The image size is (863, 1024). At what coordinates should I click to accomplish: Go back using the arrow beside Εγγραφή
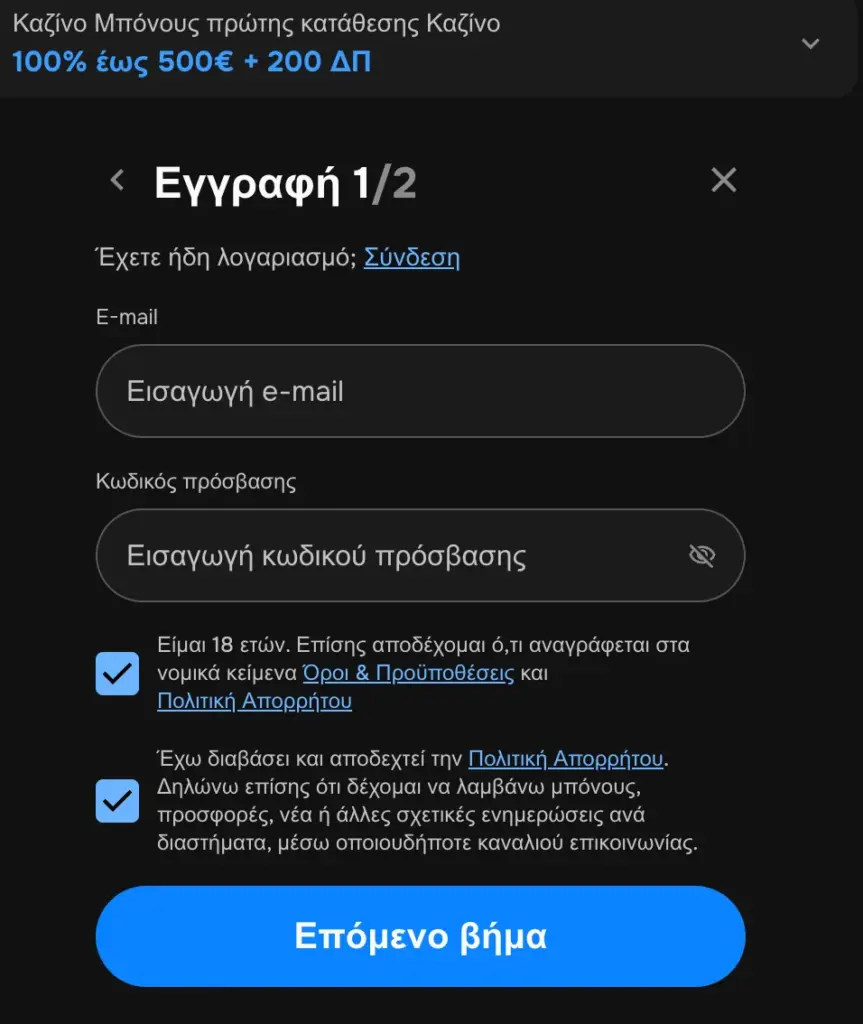click(x=118, y=181)
